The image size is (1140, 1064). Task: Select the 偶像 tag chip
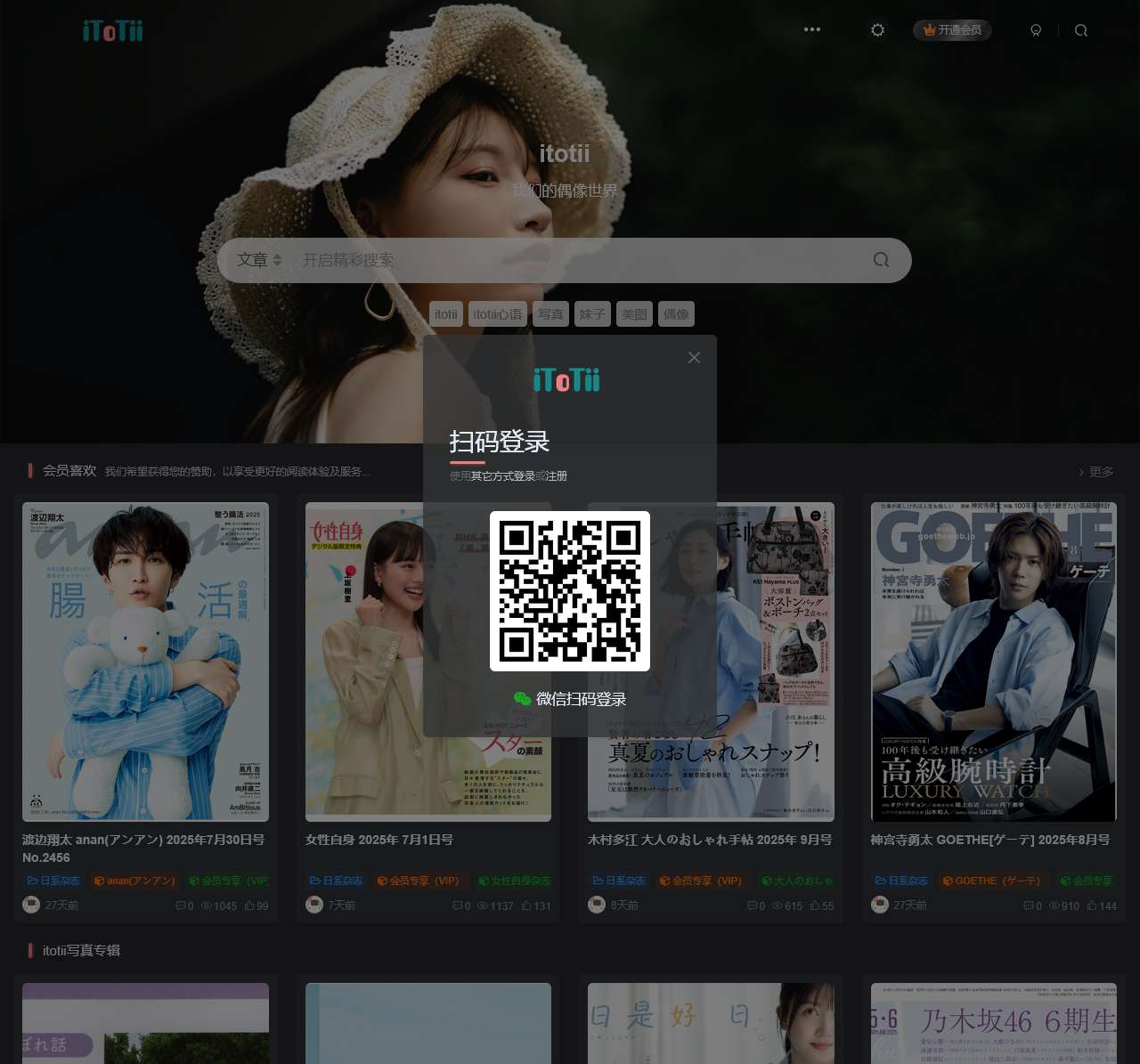pyautogui.click(x=676, y=314)
